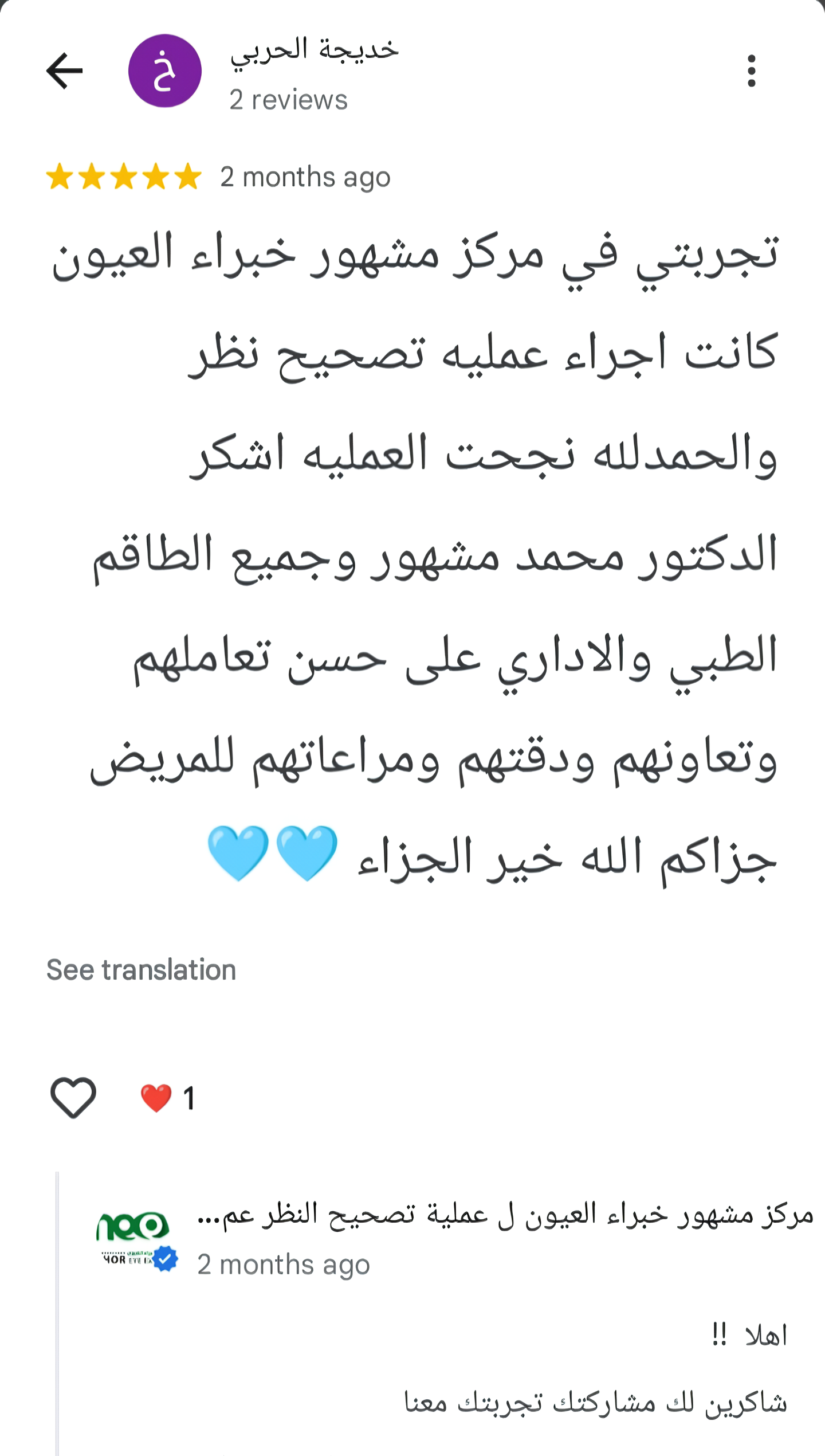Open the reviewer's purple profile avatar
The image size is (825, 1456).
[x=165, y=71]
